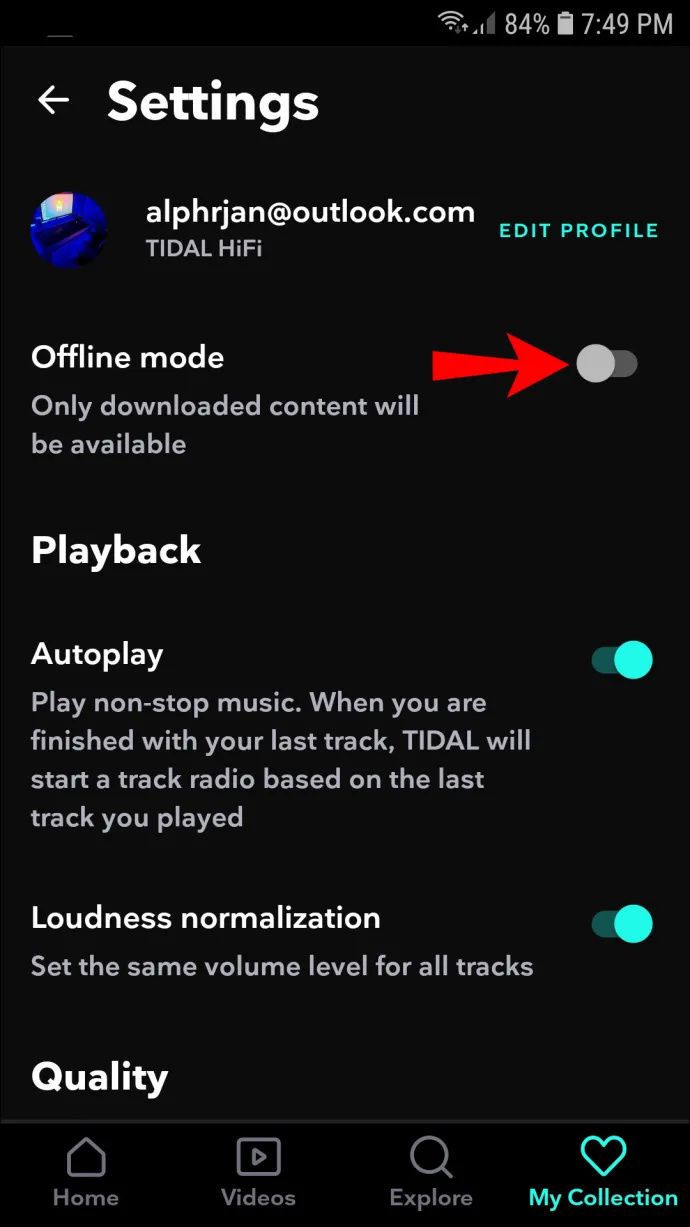This screenshot has width=690, height=1227.
Task: Turn off Autoplay
Action: click(622, 660)
